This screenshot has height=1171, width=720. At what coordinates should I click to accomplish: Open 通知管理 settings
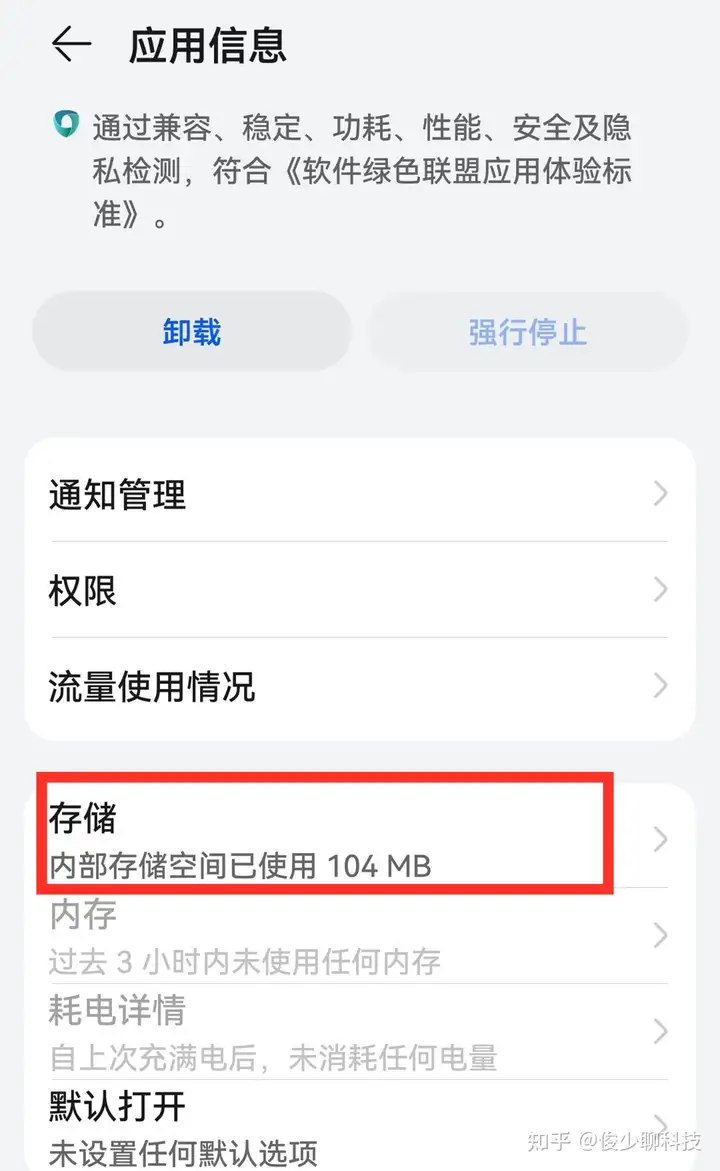[359, 494]
